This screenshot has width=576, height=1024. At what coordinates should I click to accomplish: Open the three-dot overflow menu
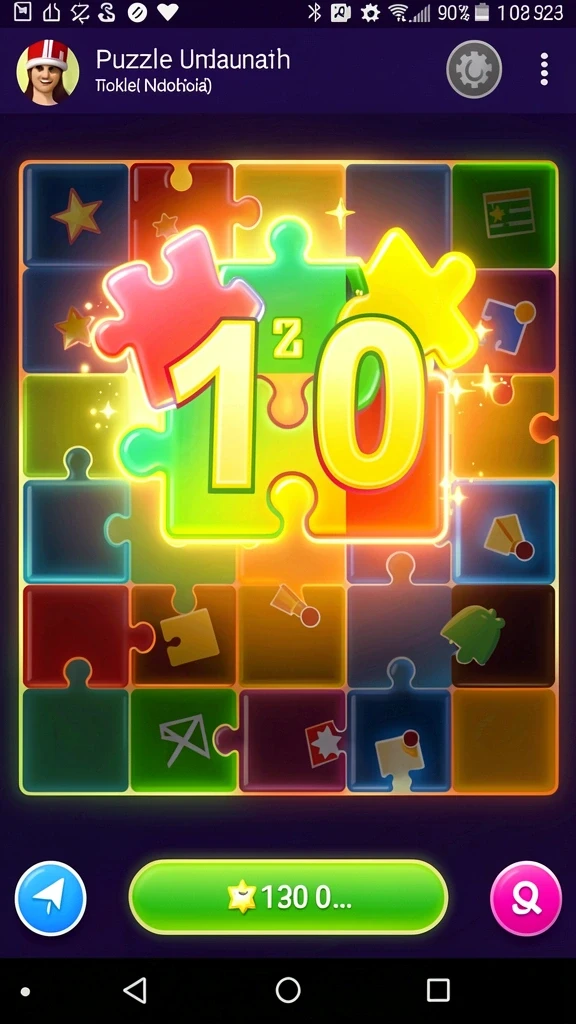[x=544, y=69]
